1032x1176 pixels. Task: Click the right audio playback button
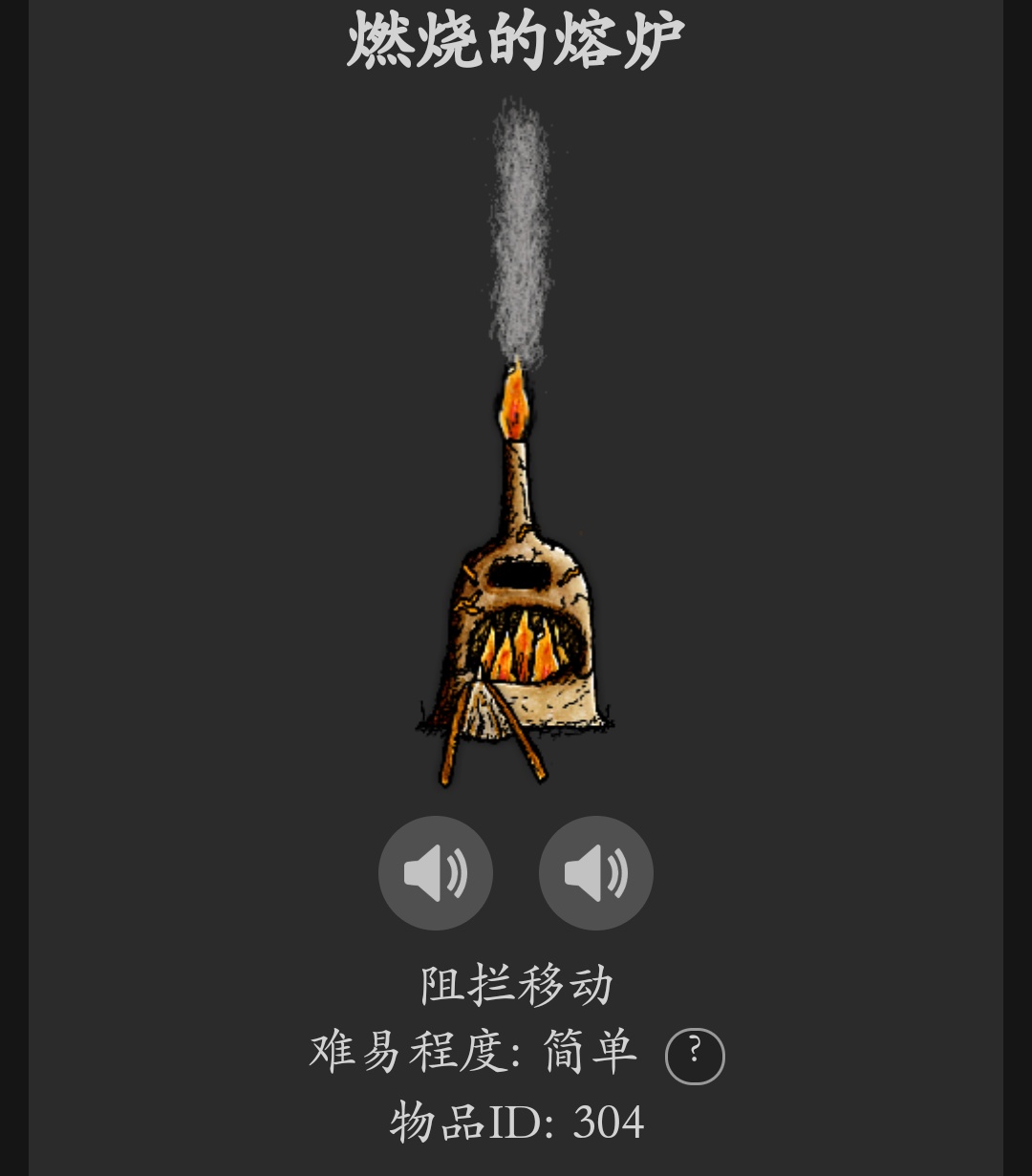[x=595, y=872]
